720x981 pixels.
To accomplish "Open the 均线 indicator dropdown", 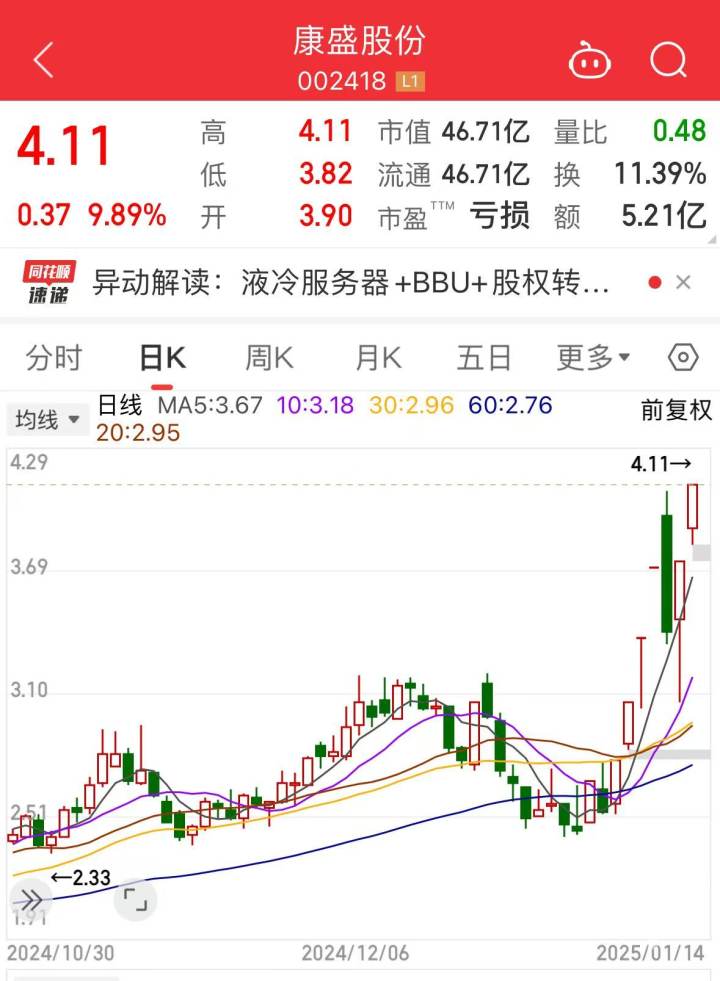I will [x=46, y=420].
